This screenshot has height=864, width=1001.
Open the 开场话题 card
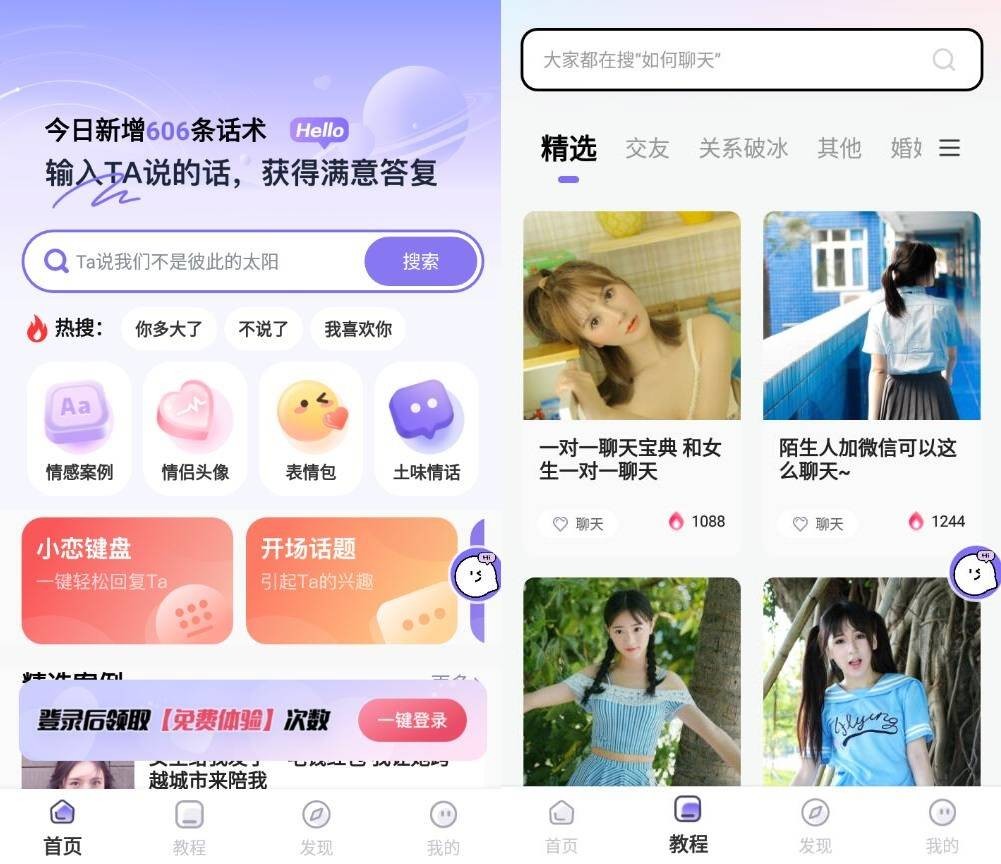pos(351,580)
